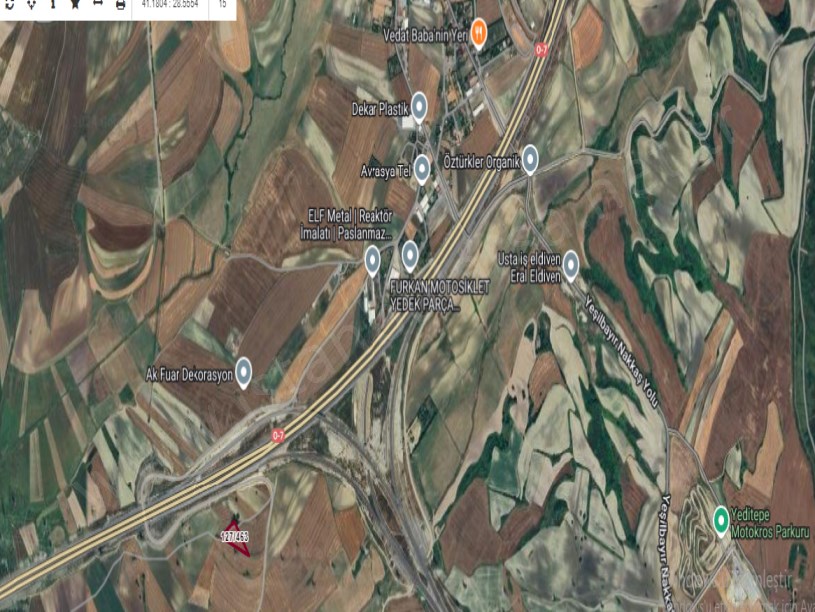The width and height of the screenshot is (815, 612).
Task: Tap the Eral Eldiven map marker
Action: point(570,266)
